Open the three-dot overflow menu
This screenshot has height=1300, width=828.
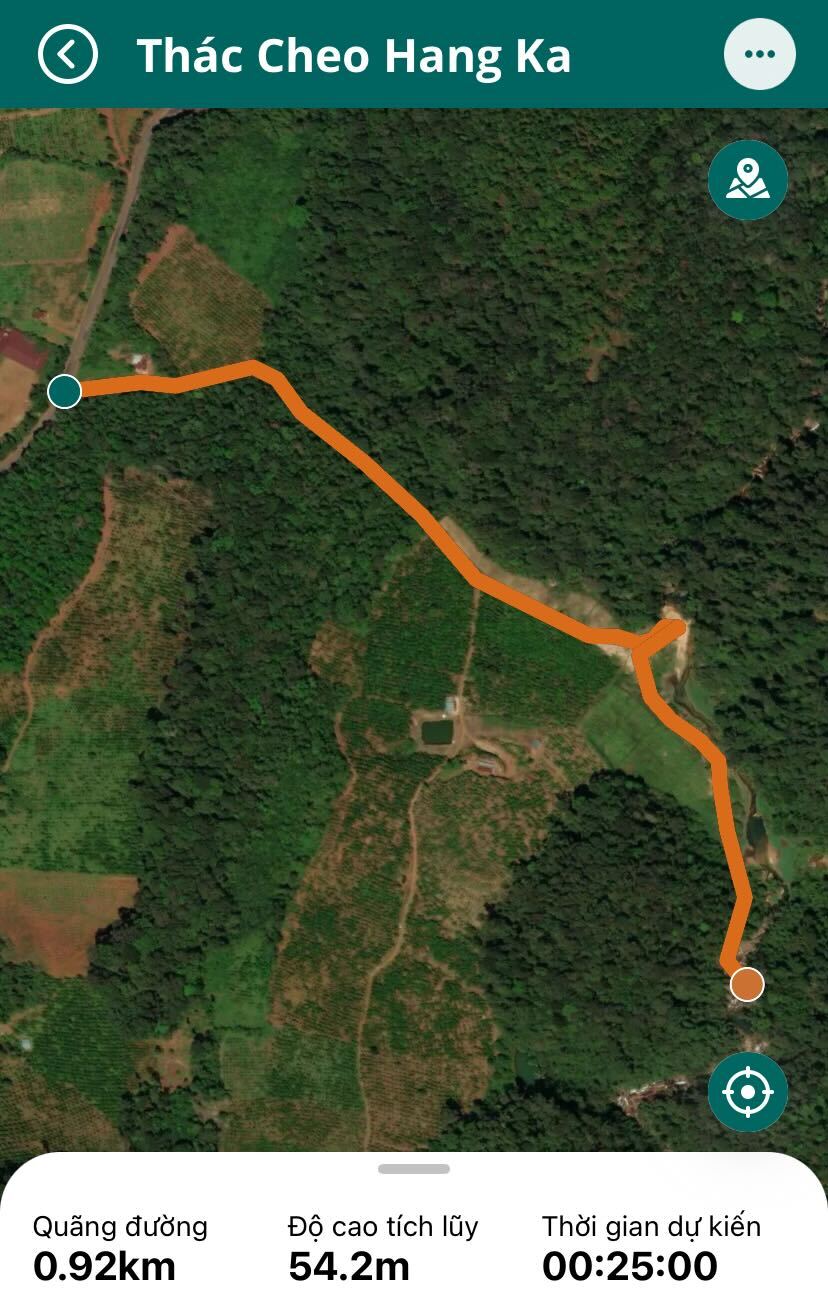tap(759, 54)
